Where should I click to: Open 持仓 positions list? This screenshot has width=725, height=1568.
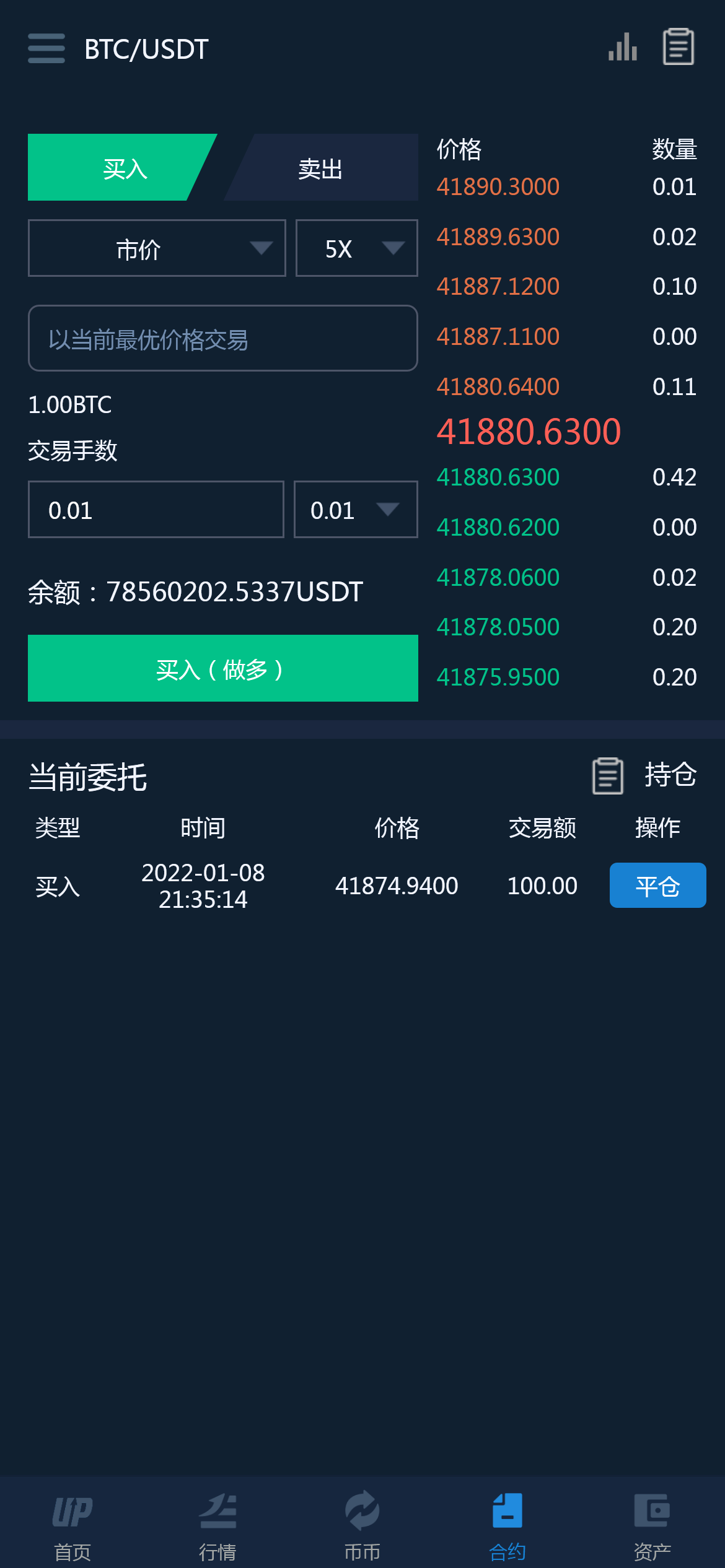click(646, 775)
